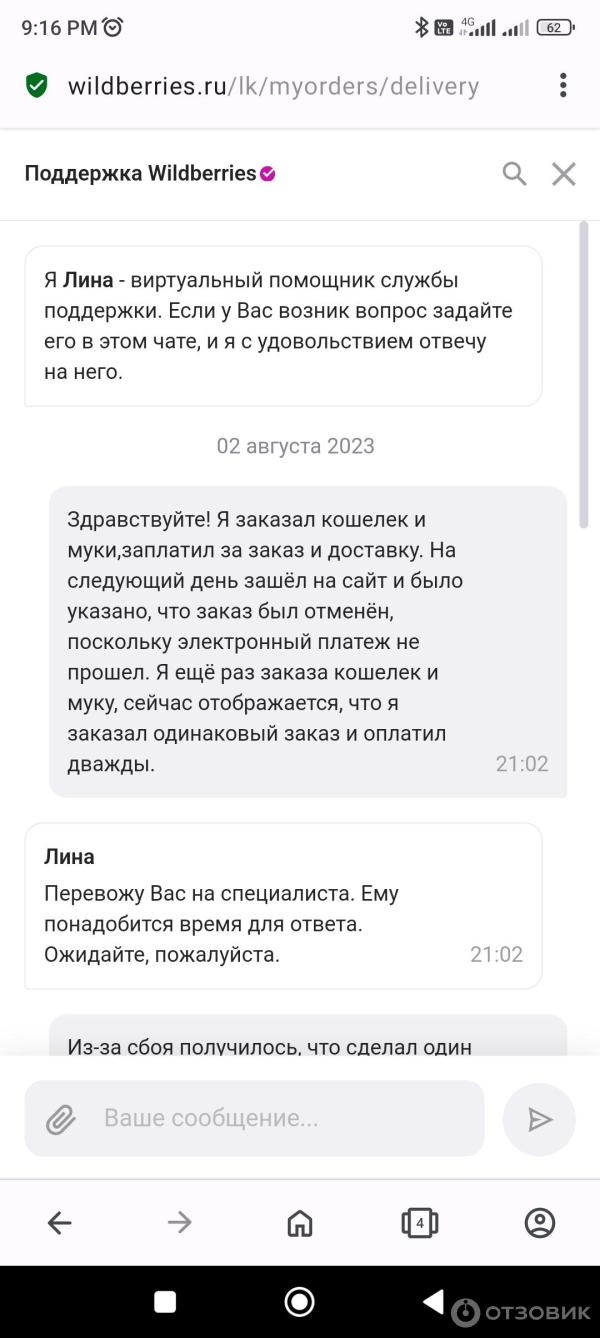
Task: Send the message with the arrow button
Action: click(539, 1119)
